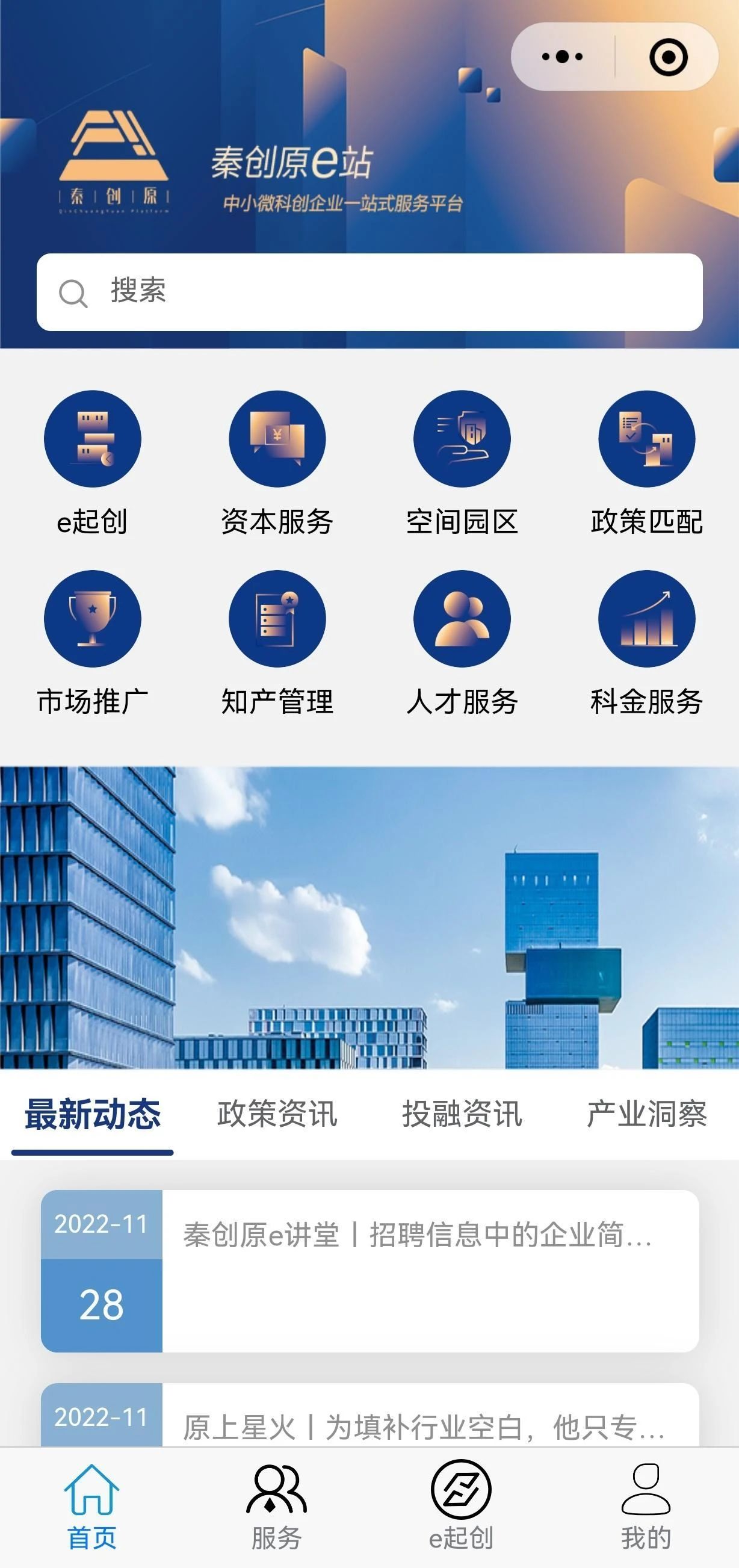This screenshot has width=739, height=1568.
Task: Switch to the e起创 bottom tab
Action: [462, 1506]
